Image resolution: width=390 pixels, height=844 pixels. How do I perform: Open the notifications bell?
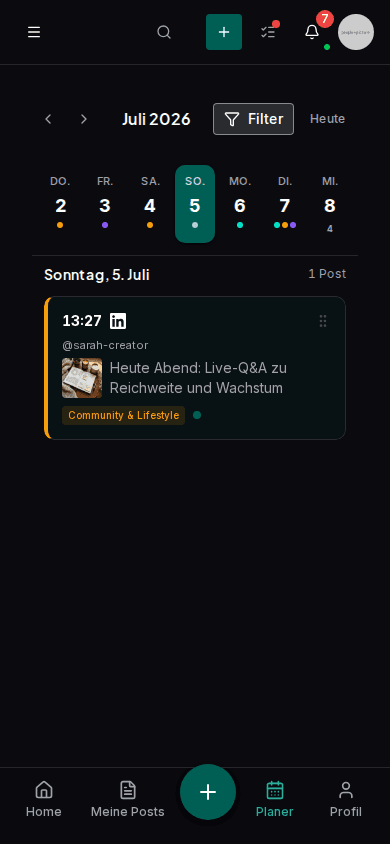pos(312,32)
